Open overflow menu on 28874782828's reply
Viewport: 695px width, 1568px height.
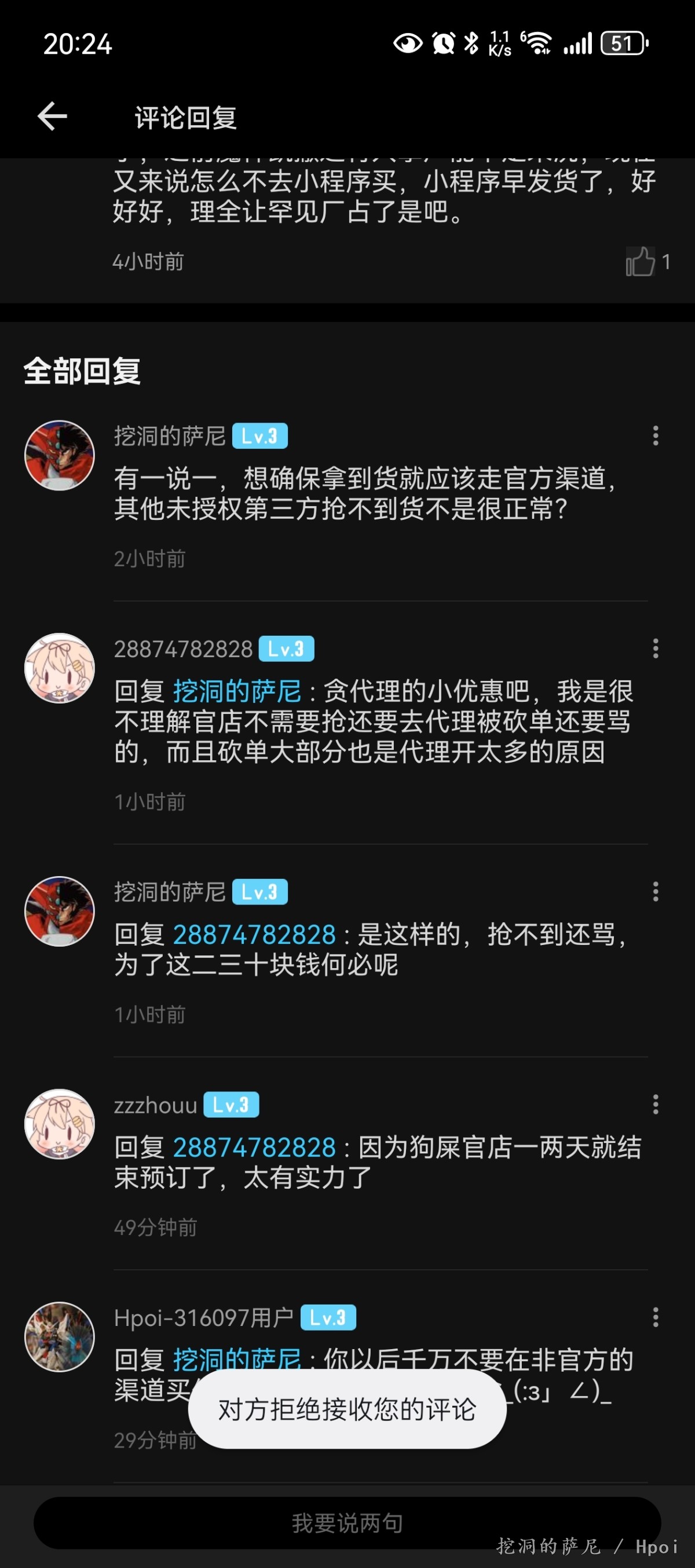coord(656,649)
